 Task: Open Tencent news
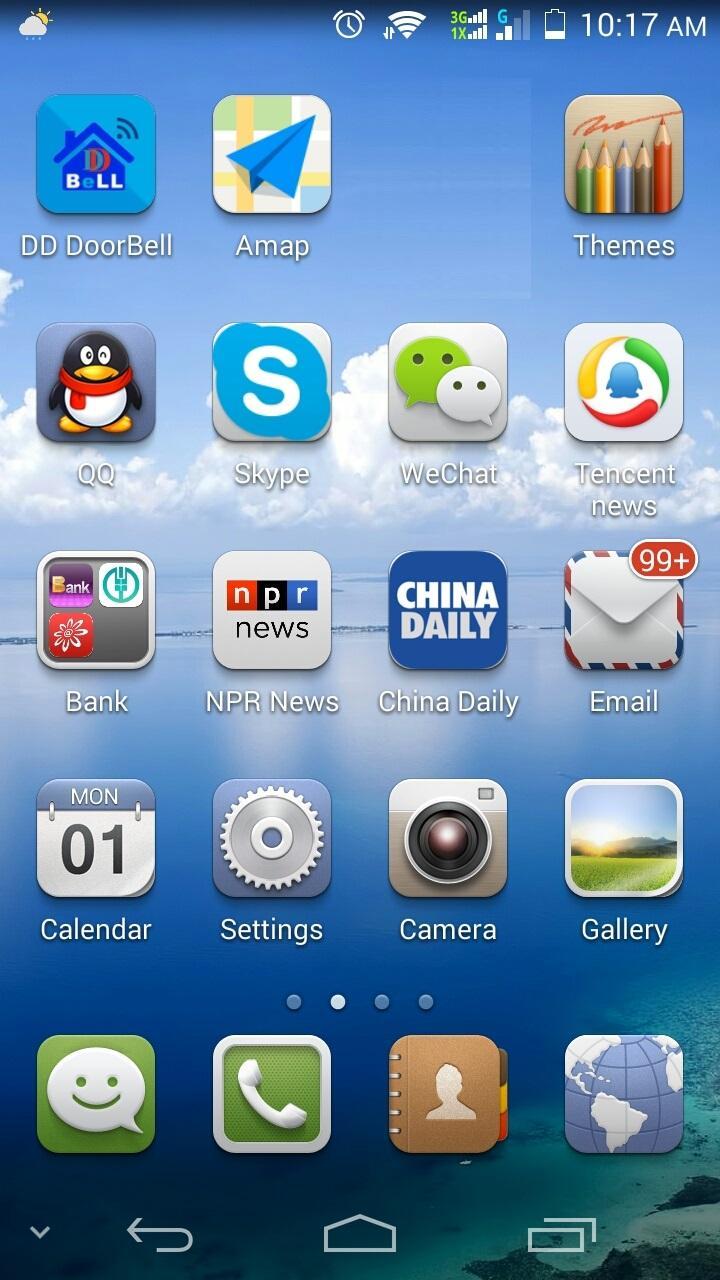click(624, 382)
